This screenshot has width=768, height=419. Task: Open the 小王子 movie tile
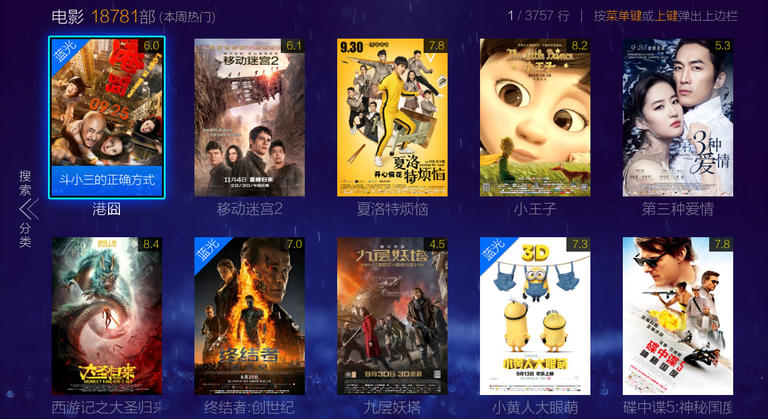point(535,117)
